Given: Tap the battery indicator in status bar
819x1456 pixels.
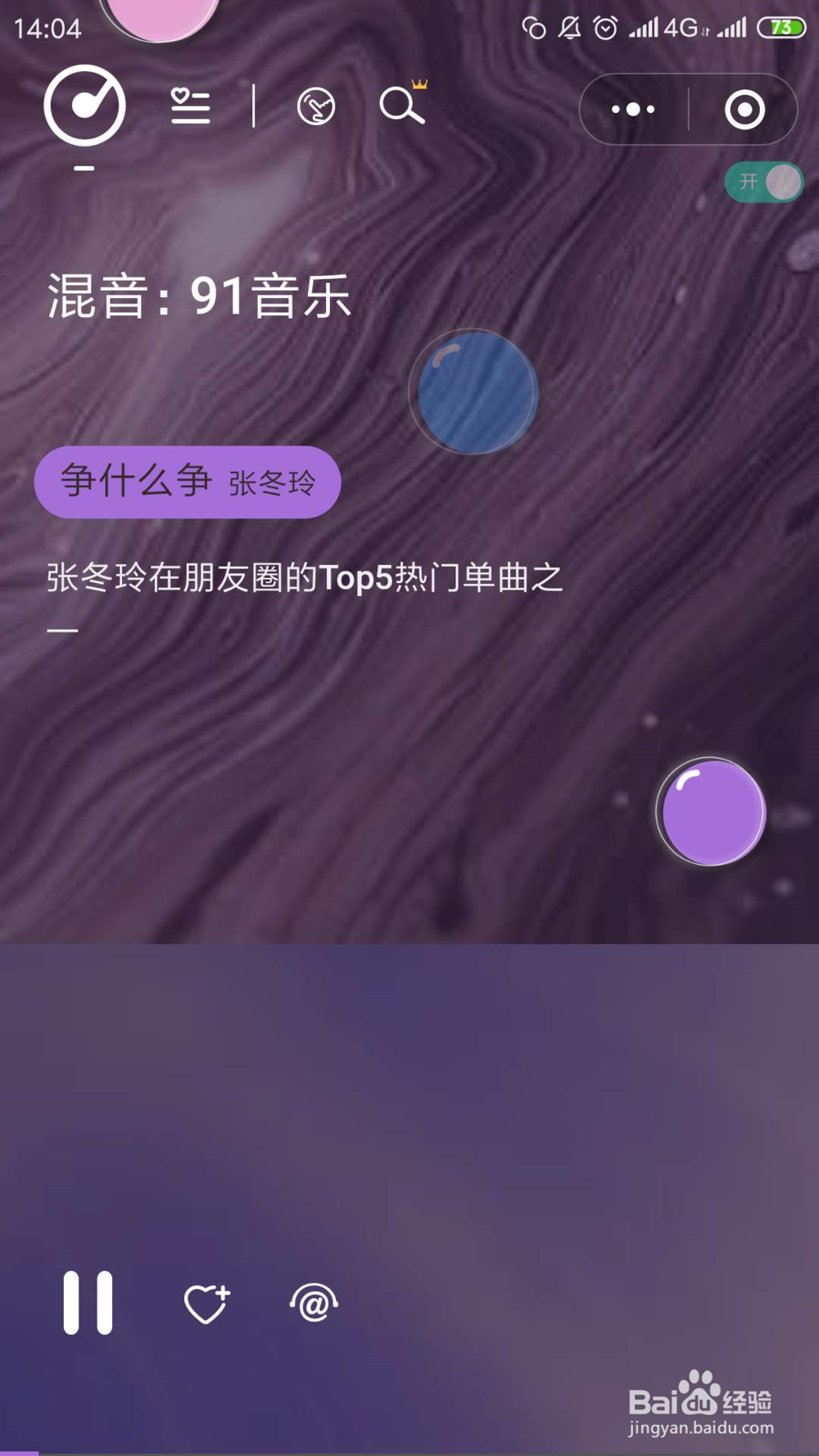Looking at the screenshot, I should pyautogui.click(x=783, y=27).
